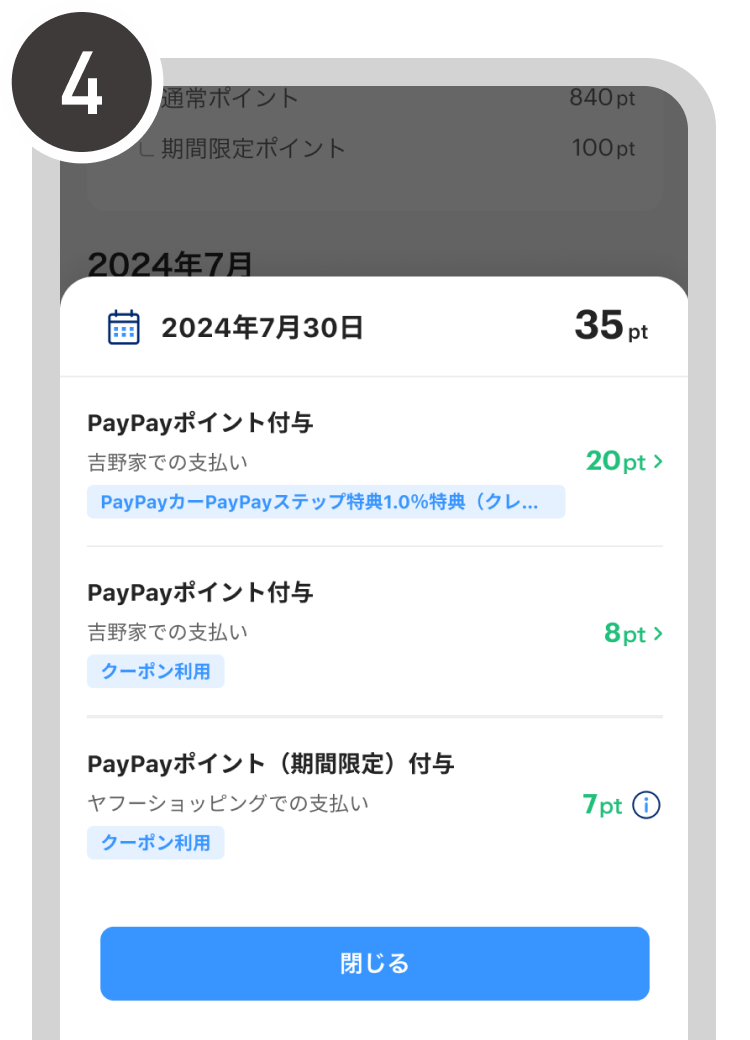
Task: Select the クーポン利用 tag under ヤフーショッピング
Action: 156,843
